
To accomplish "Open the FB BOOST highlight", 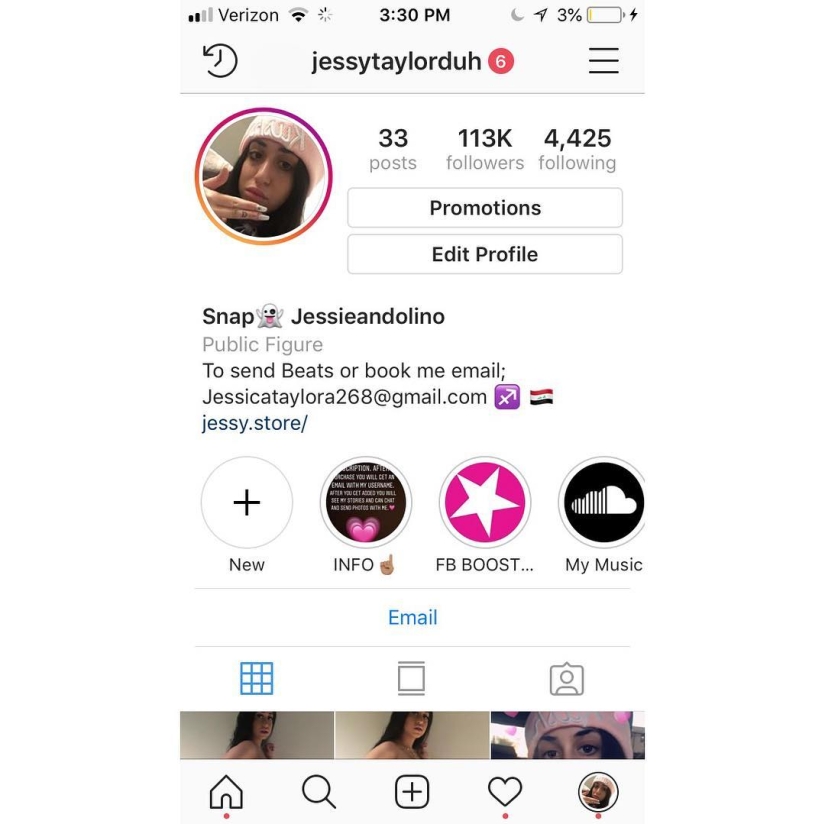I will coord(485,503).
